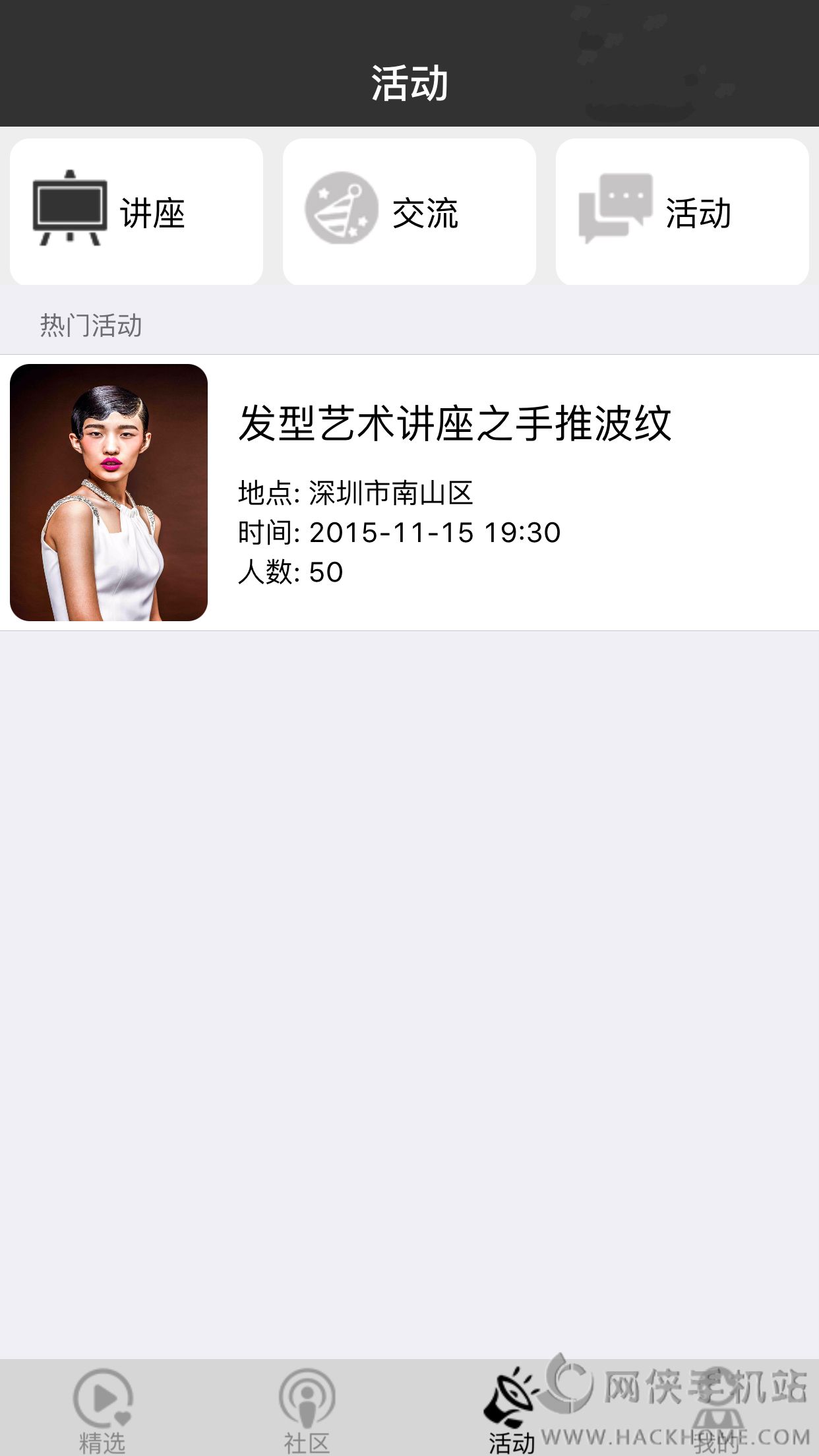
Task: Open the 讲座 lecture category
Action: [x=136, y=212]
